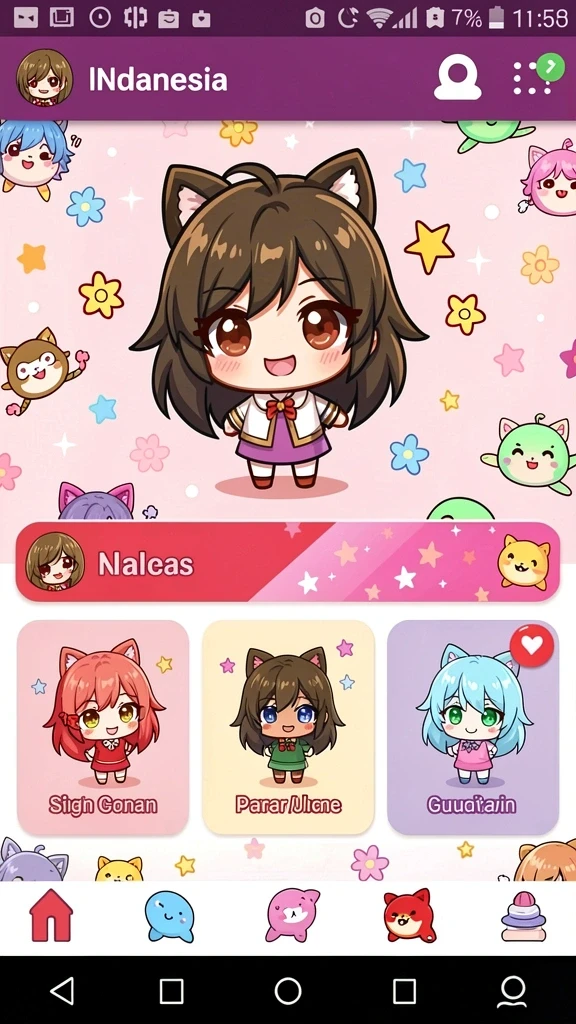
Task: Switch to the blue blob tab
Action: pyautogui.click(x=169, y=917)
